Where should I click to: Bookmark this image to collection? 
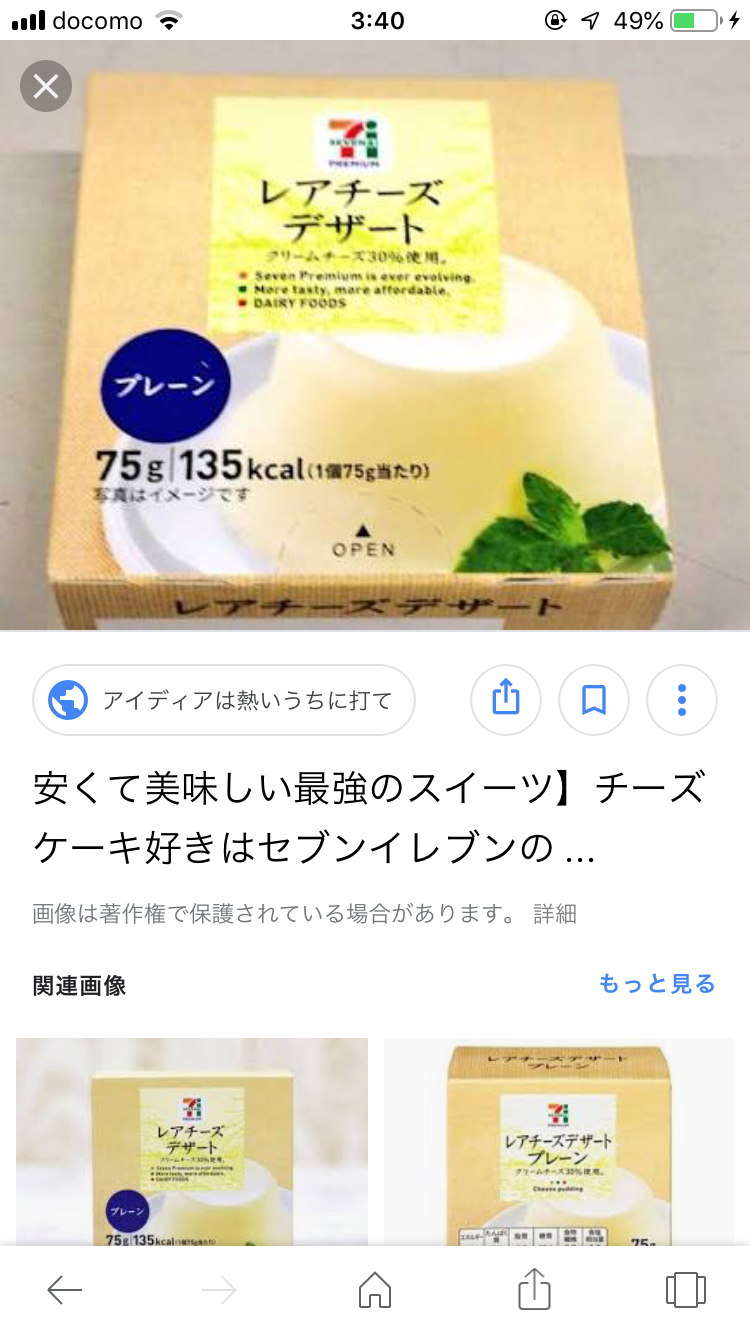[x=594, y=700]
